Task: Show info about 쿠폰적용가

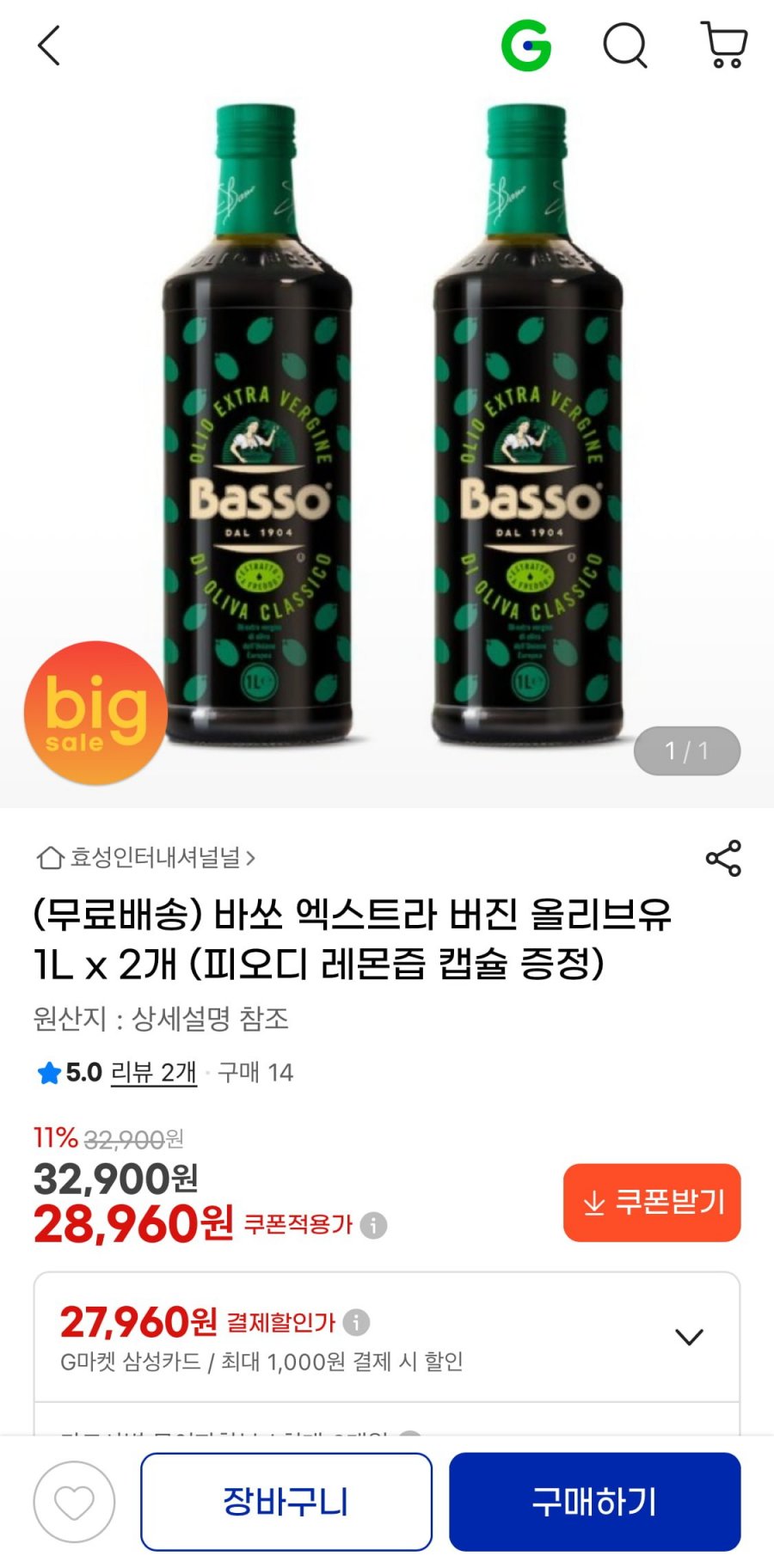Action: point(373,1225)
